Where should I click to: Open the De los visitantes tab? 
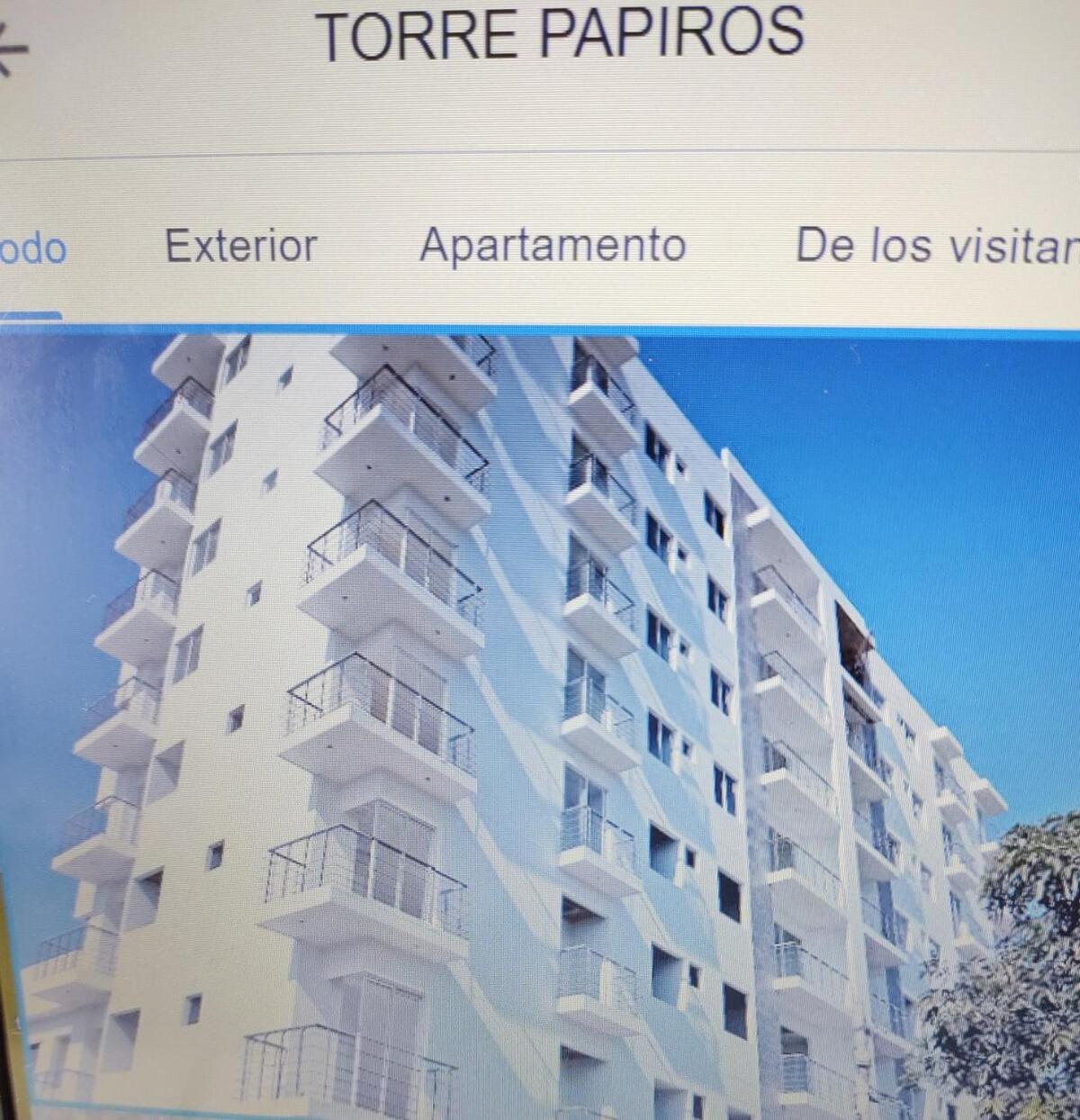936,246
